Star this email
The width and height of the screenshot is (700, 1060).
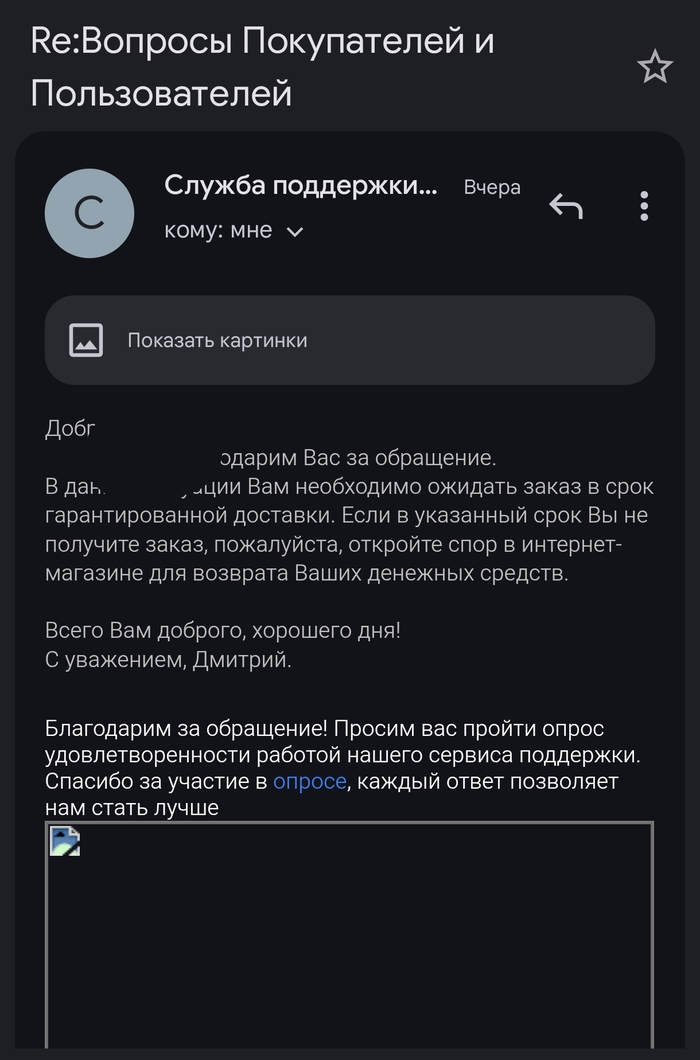pyautogui.click(x=655, y=68)
